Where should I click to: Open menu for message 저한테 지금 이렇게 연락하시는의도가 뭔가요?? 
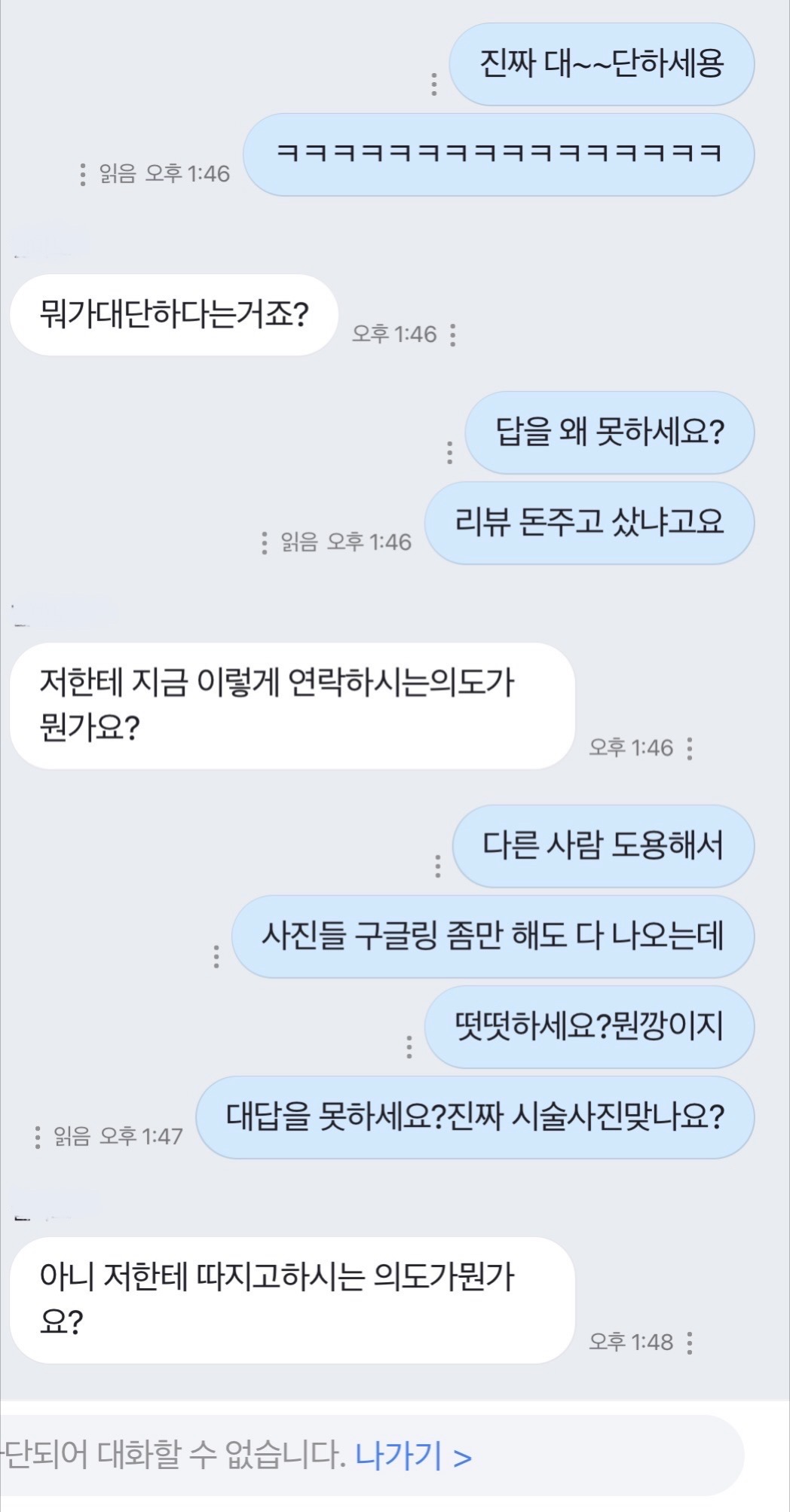[x=690, y=748]
